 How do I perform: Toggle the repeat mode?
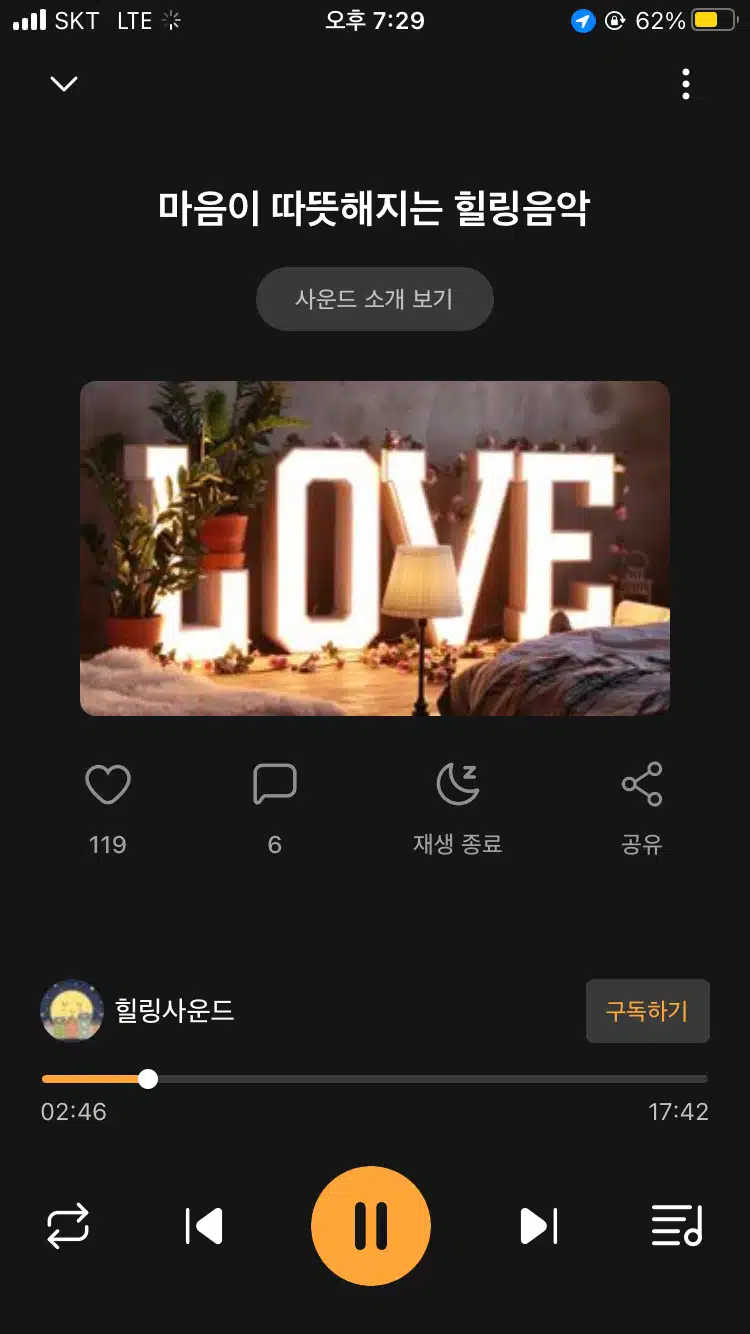68,1226
